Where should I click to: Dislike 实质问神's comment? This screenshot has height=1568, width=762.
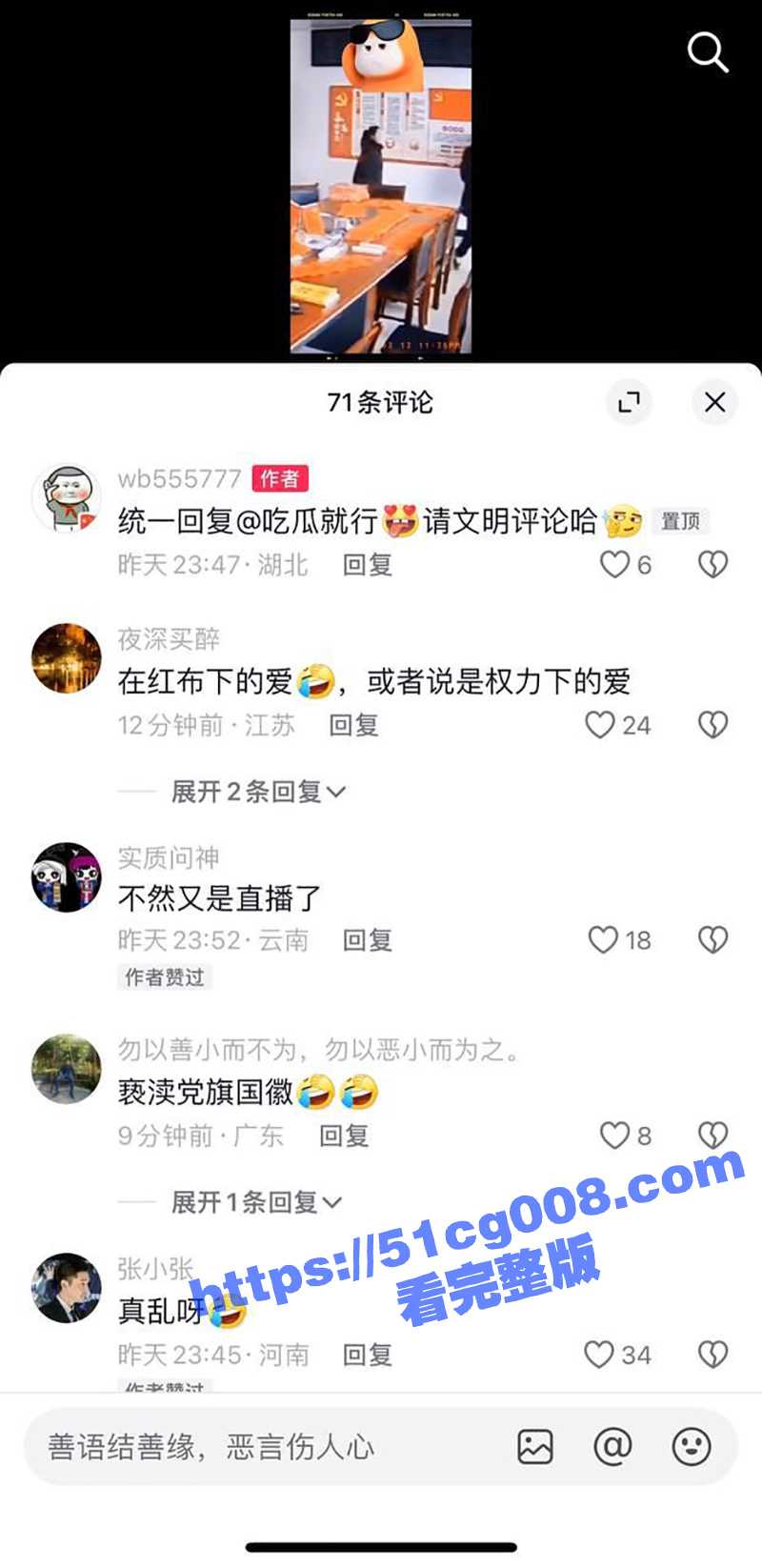pyautogui.click(x=712, y=940)
